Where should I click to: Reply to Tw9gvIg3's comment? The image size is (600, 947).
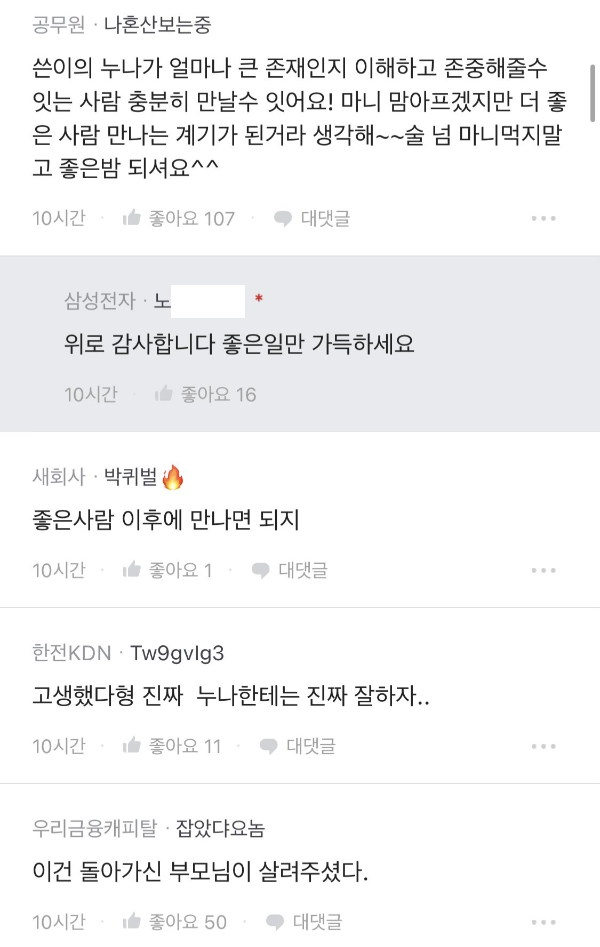coord(297,745)
